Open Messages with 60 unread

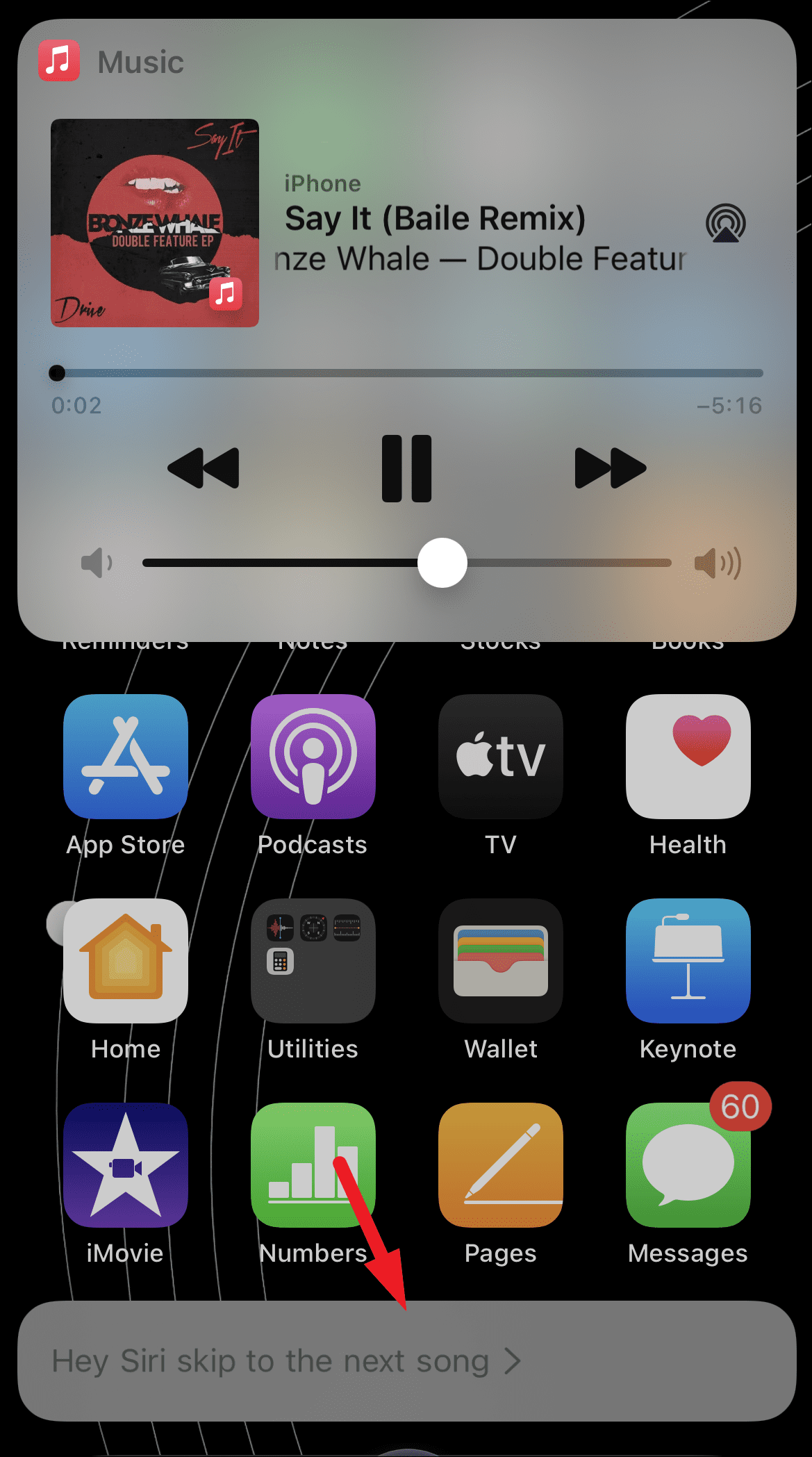point(688,1165)
